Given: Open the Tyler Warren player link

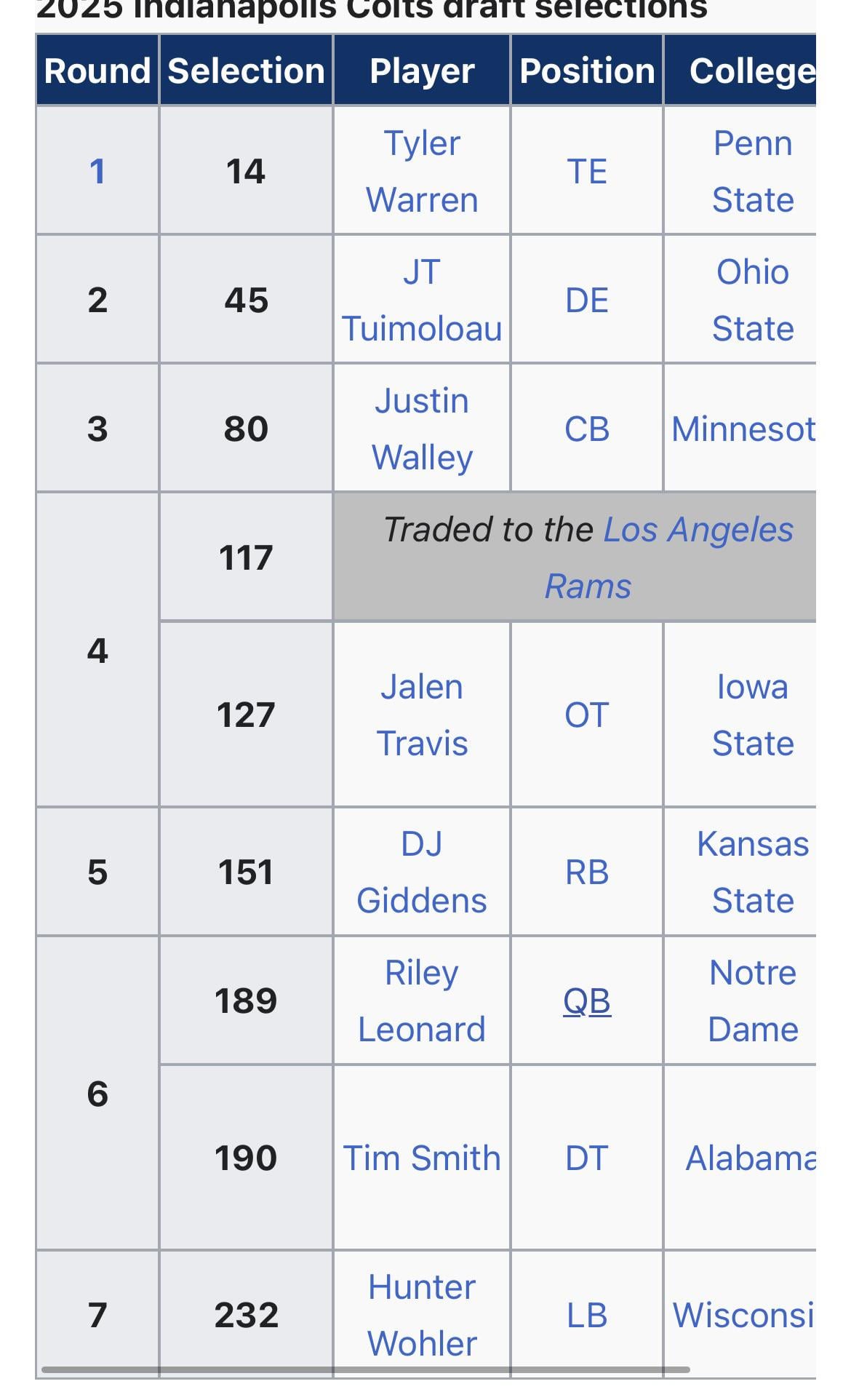Looking at the screenshot, I should 422,171.
